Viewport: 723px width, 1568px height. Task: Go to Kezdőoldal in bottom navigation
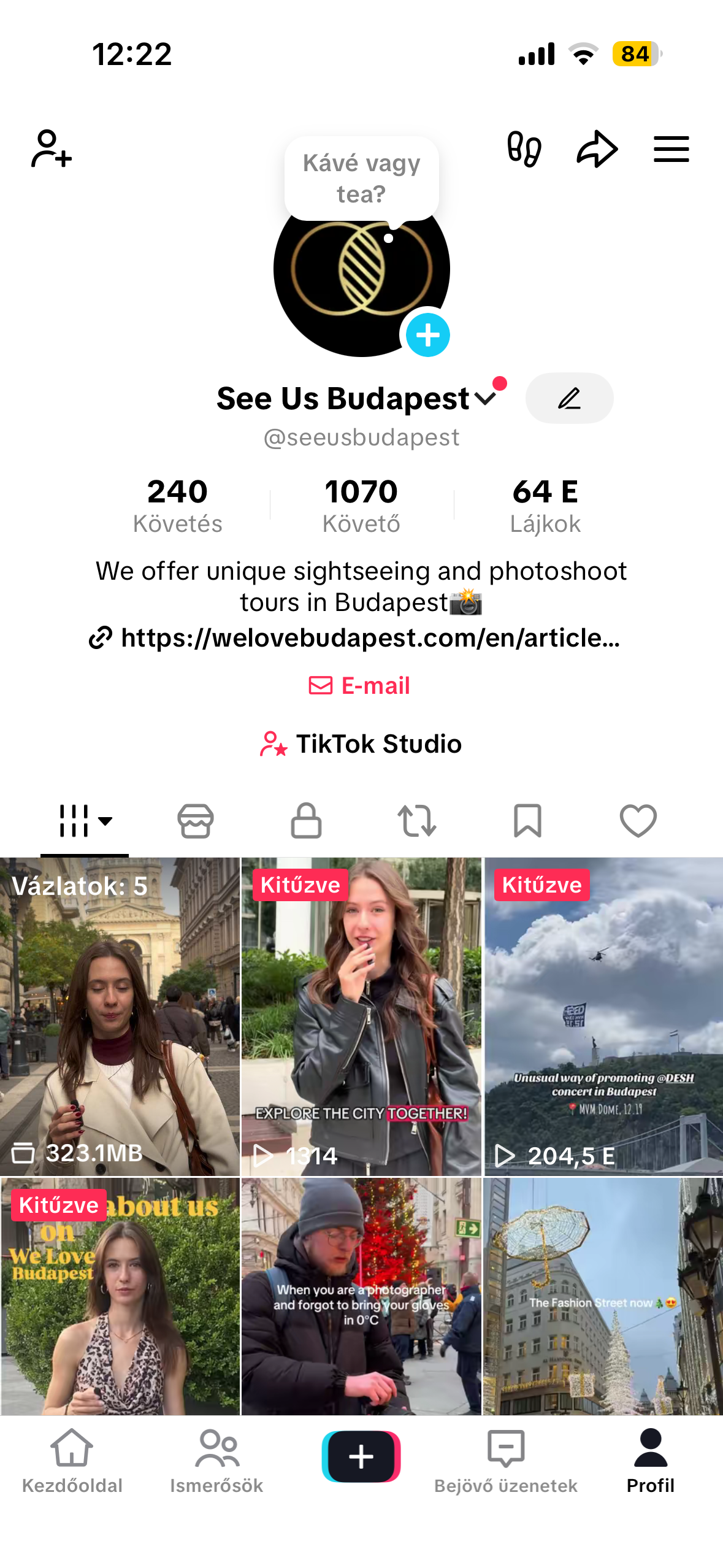click(72, 1466)
